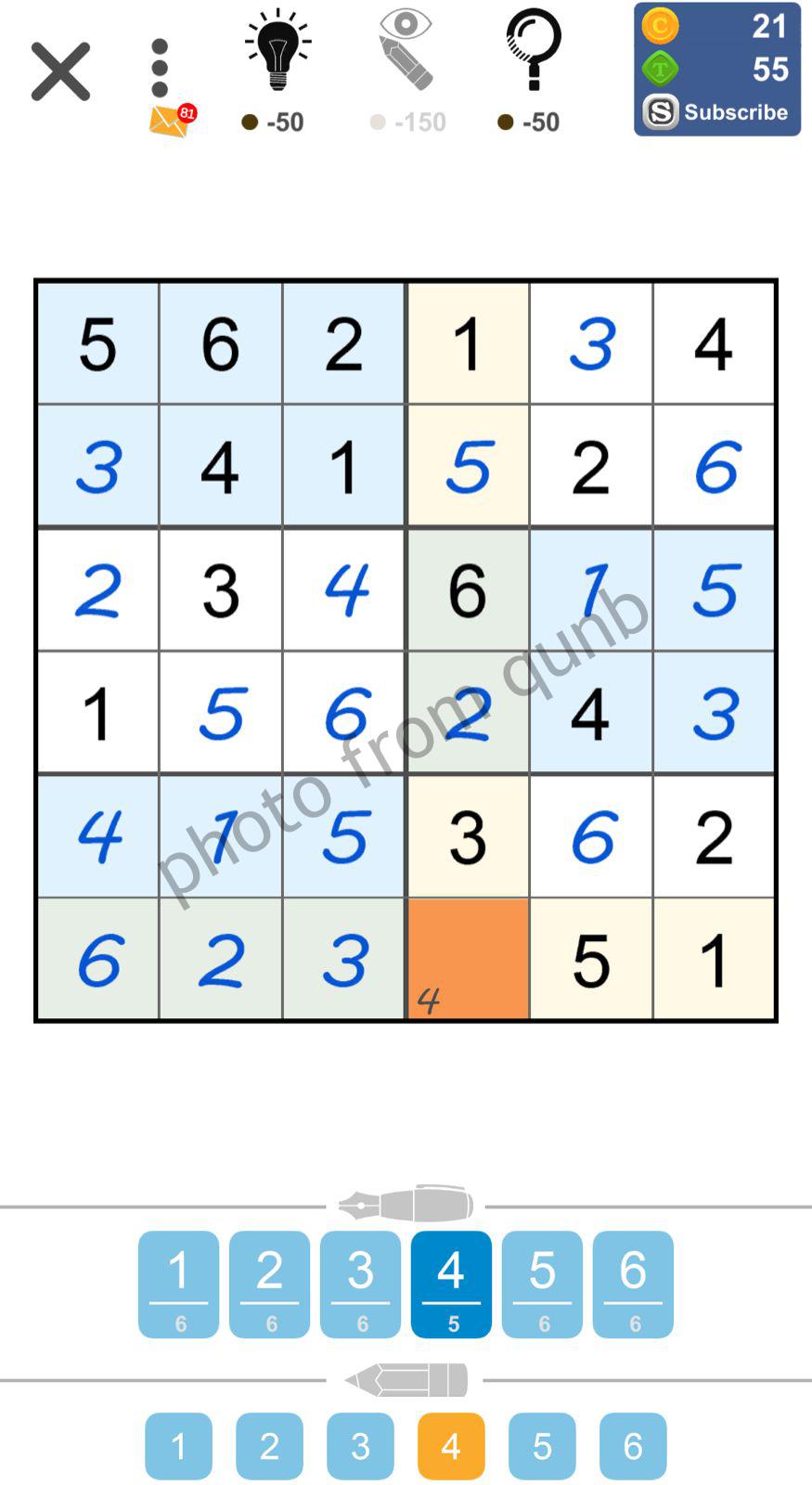Tap the gold coin currency icon

(660, 26)
